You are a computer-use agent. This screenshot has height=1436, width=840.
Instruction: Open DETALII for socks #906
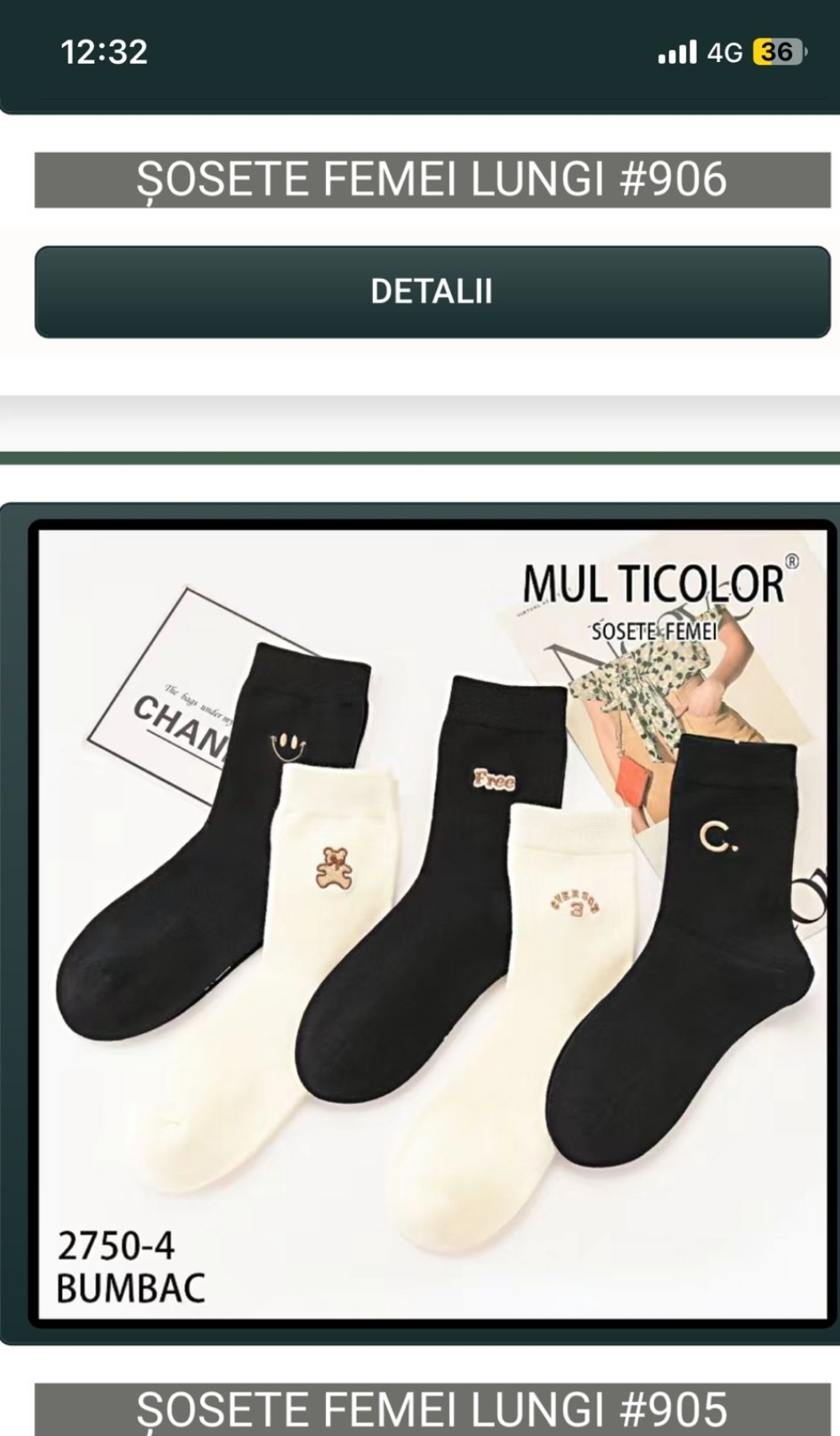433,292
